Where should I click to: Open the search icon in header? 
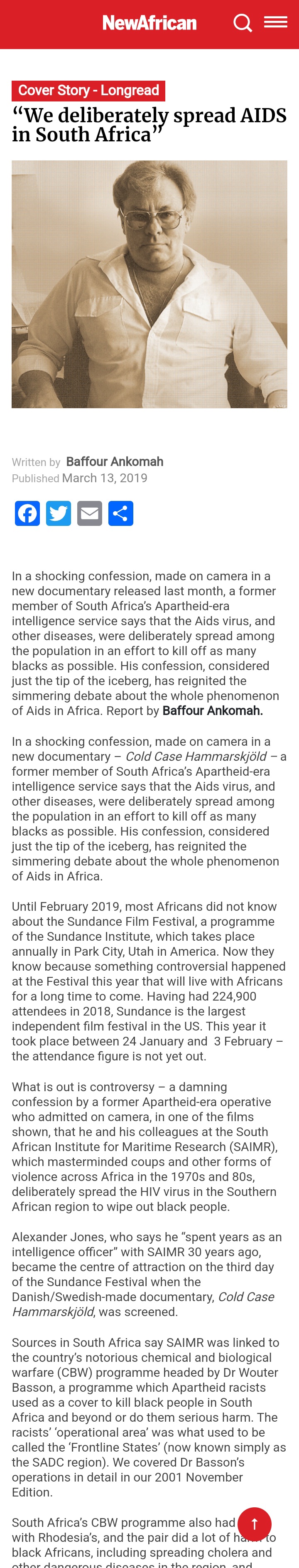pyautogui.click(x=243, y=23)
